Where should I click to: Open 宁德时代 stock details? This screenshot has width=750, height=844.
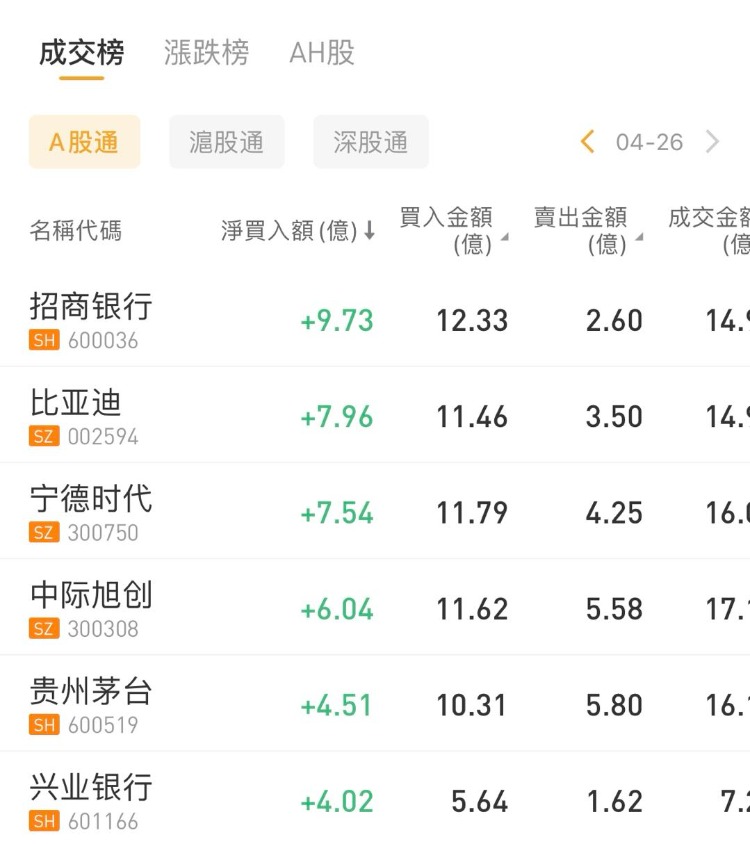91,511
